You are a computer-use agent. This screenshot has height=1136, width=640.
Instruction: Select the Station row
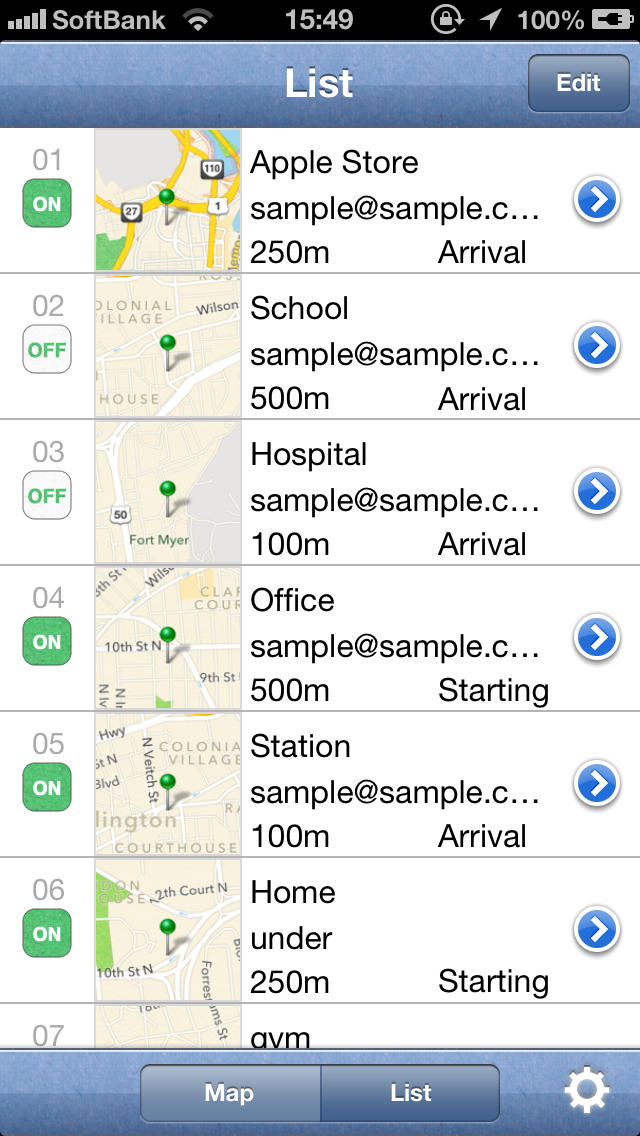tap(320, 784)
